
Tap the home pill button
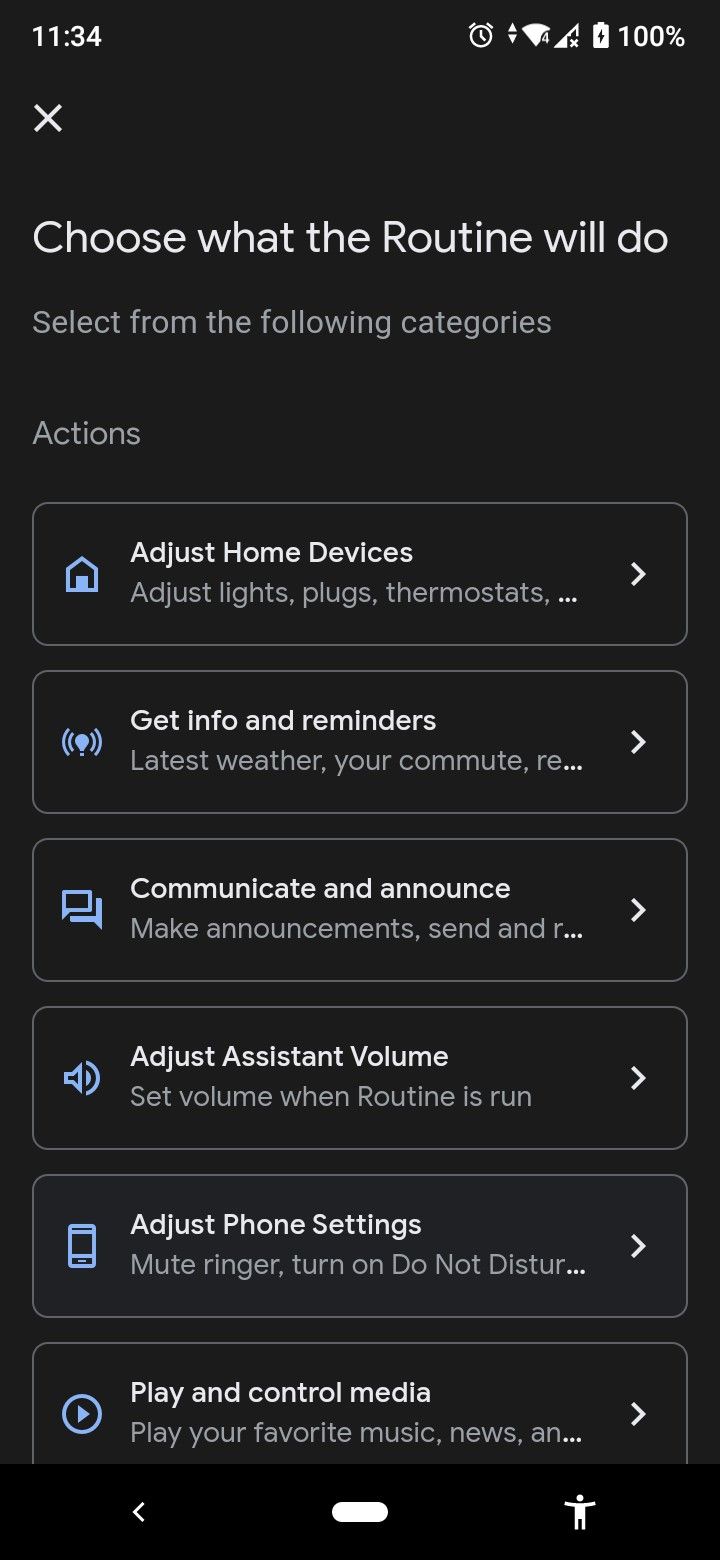[360, 1512]
